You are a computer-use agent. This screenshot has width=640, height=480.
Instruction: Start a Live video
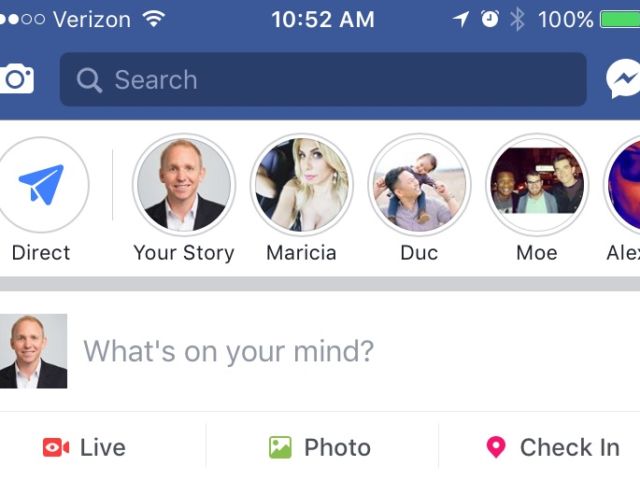coord(85,447)
